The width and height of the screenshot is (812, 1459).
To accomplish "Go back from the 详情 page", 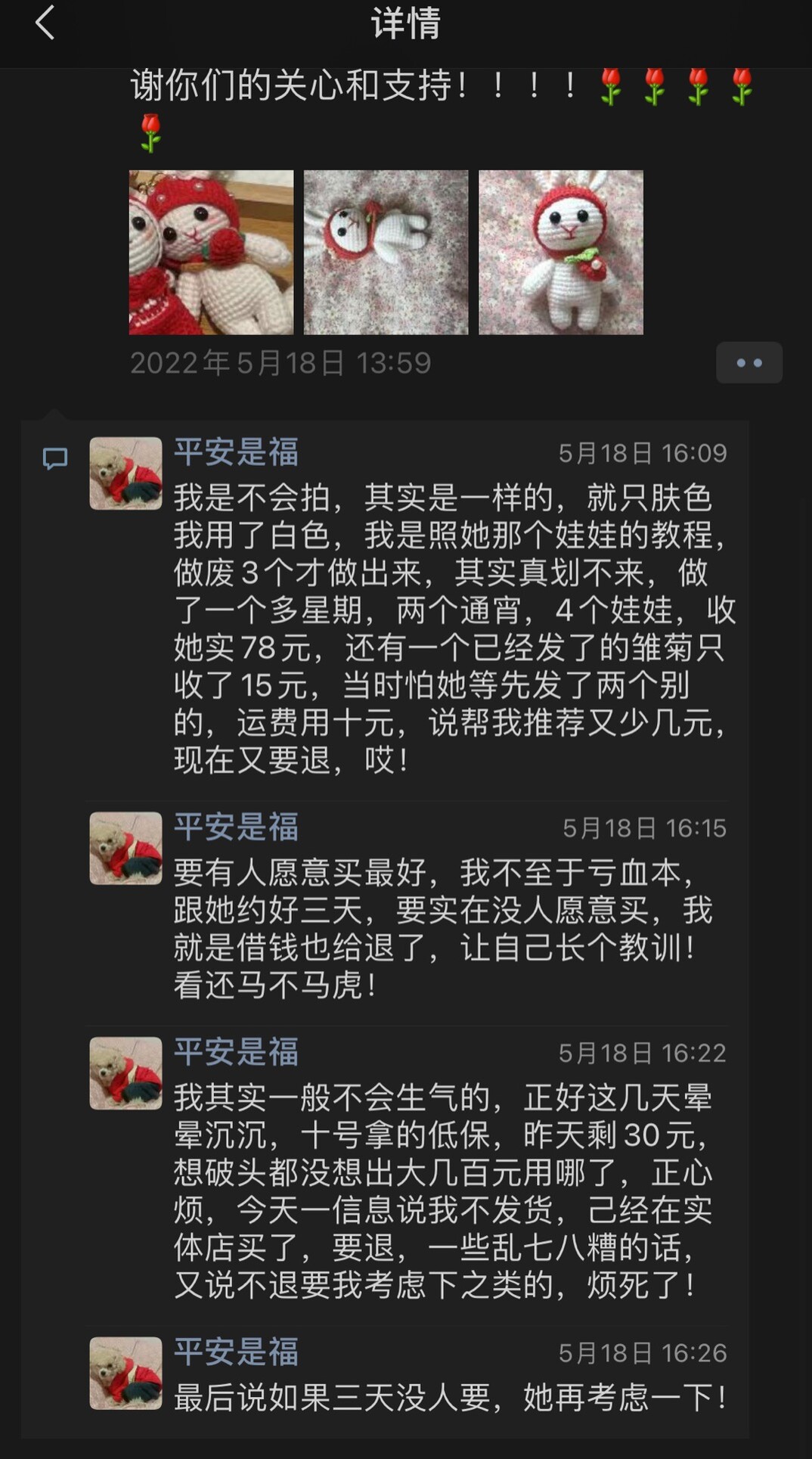I will (45, 23).
